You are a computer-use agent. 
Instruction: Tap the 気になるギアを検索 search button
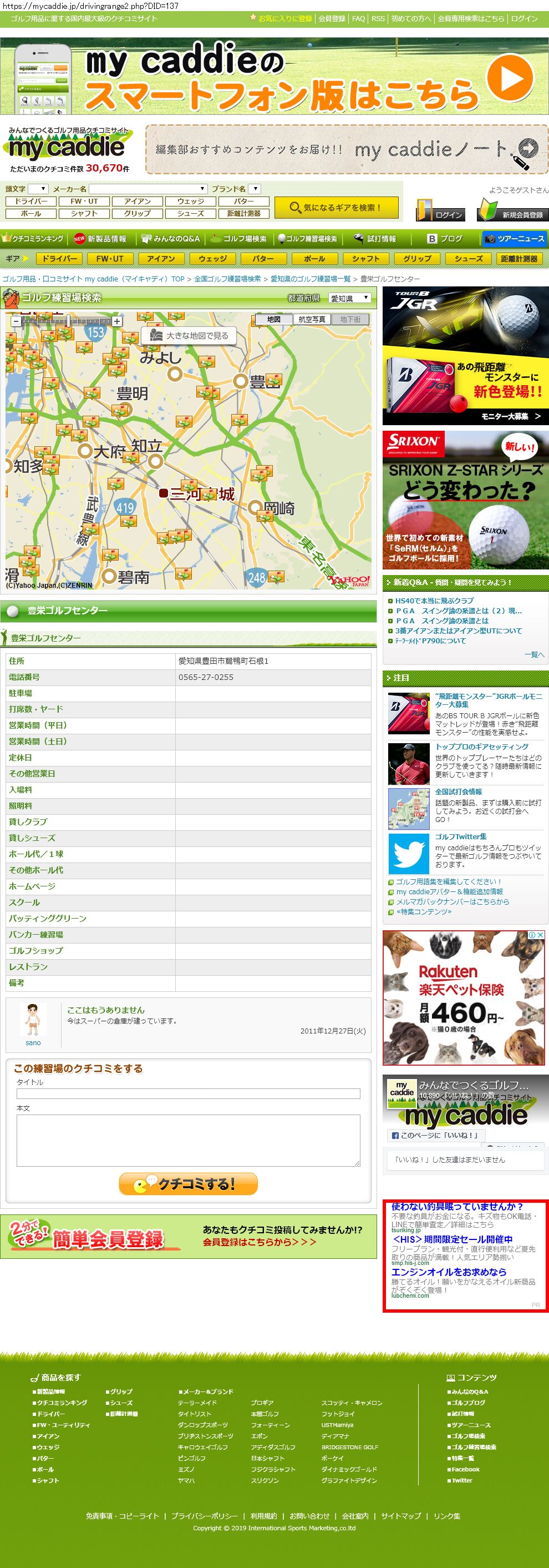(x=336, y=208)
